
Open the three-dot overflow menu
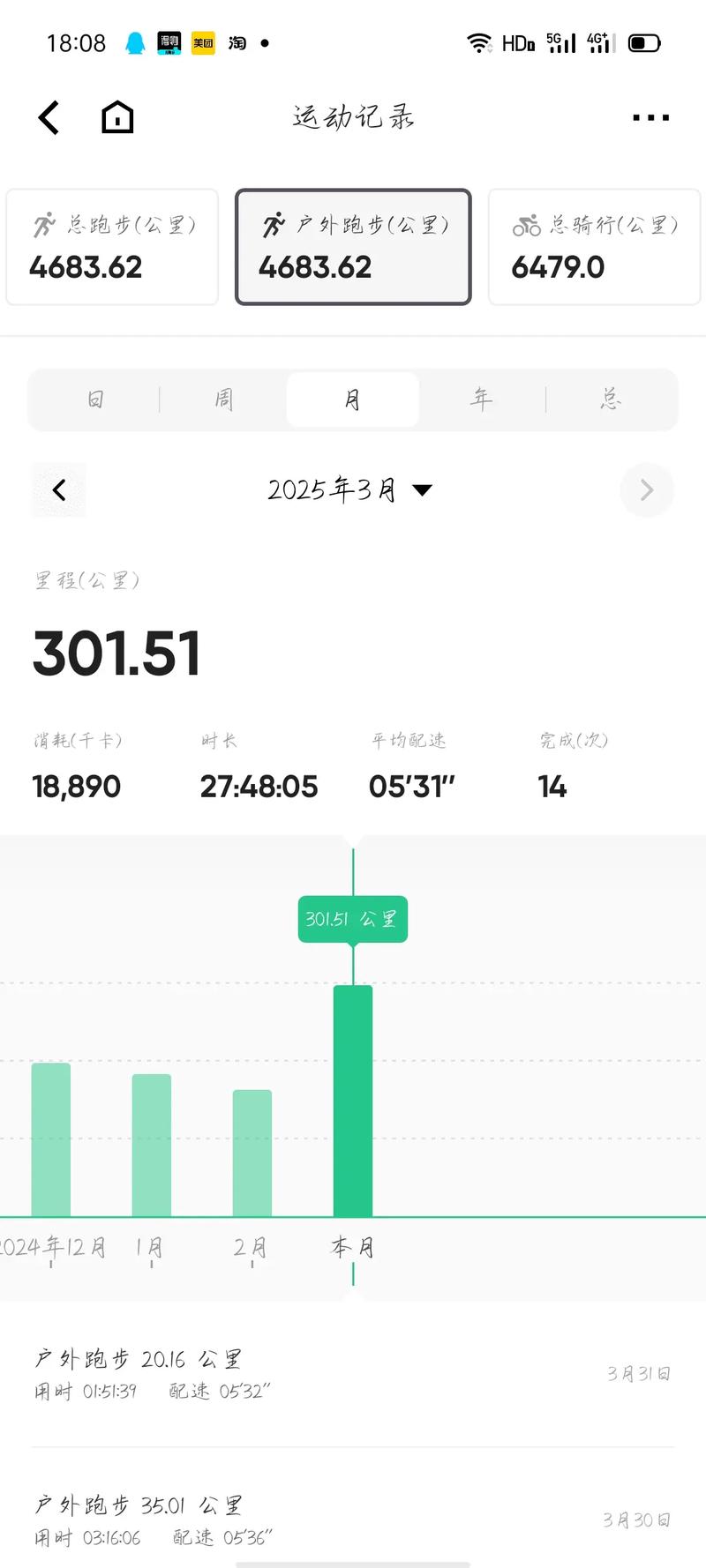pyautogui.click(x=650, y=117)
